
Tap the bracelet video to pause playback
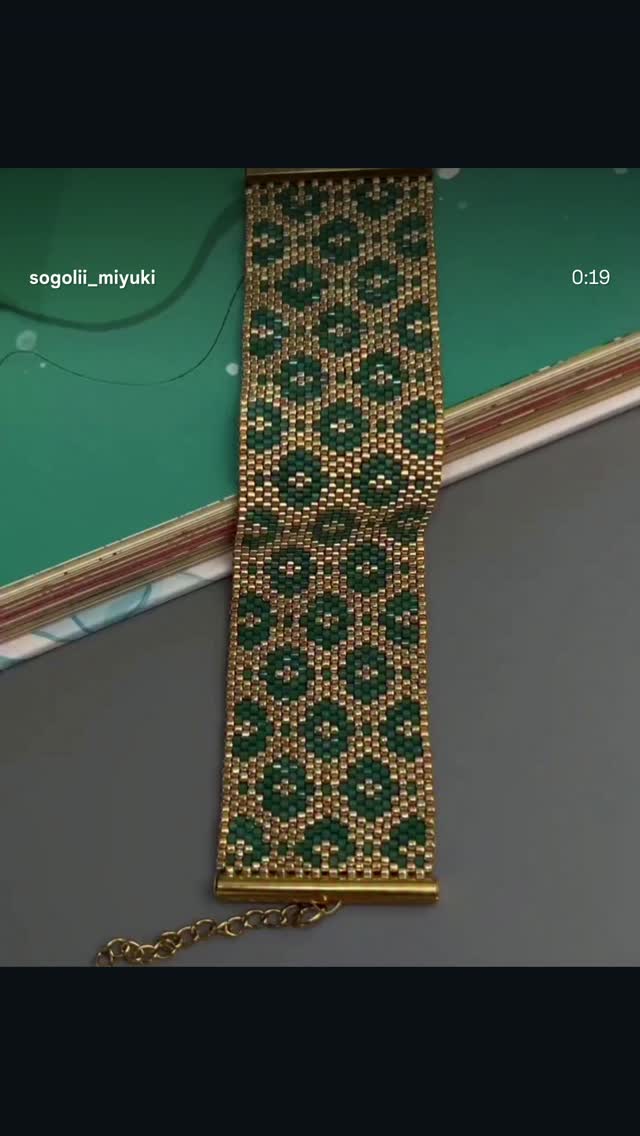[320, 567]
